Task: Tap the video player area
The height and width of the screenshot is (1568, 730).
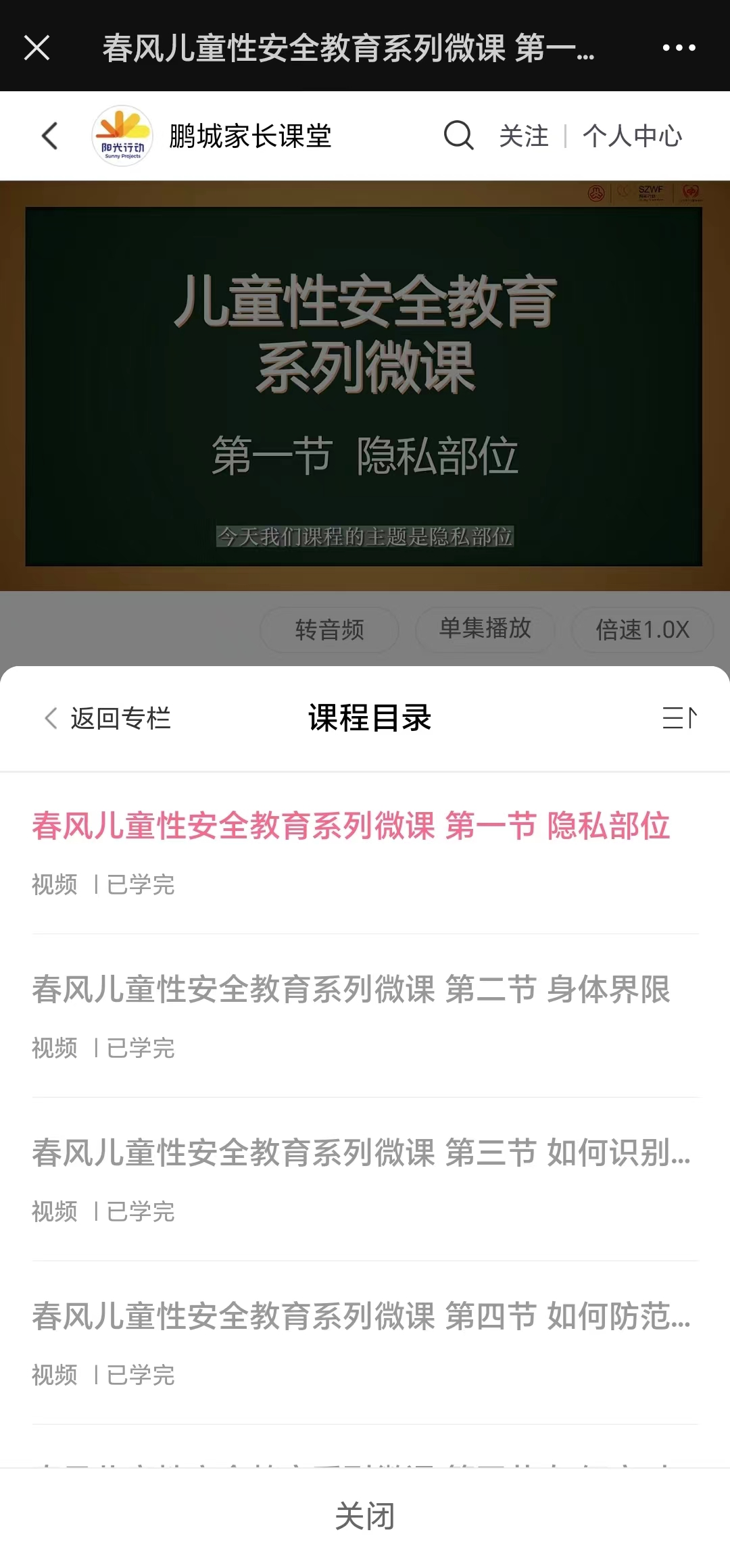Action: click(x=365, y=385)
